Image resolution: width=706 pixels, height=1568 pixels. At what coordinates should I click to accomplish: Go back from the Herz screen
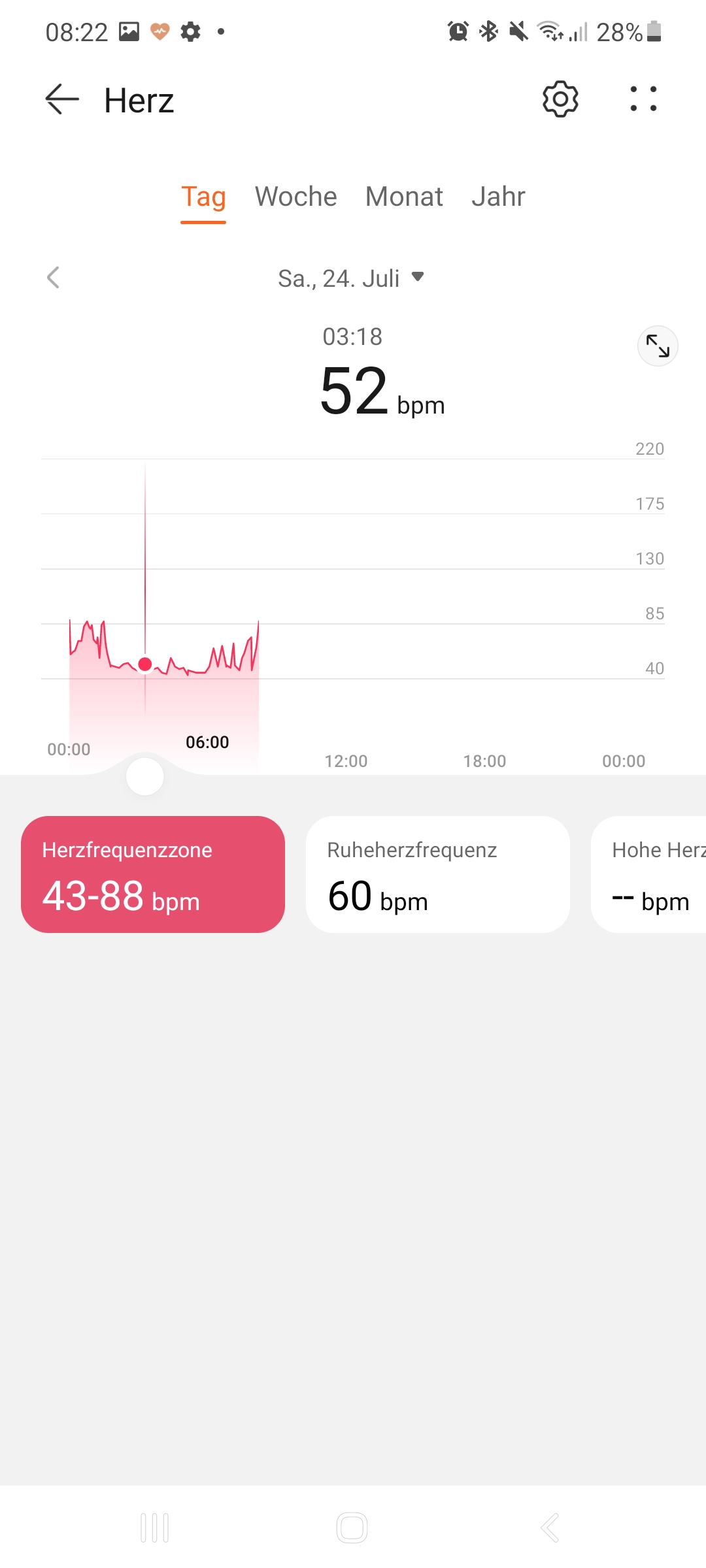[62, 100]
